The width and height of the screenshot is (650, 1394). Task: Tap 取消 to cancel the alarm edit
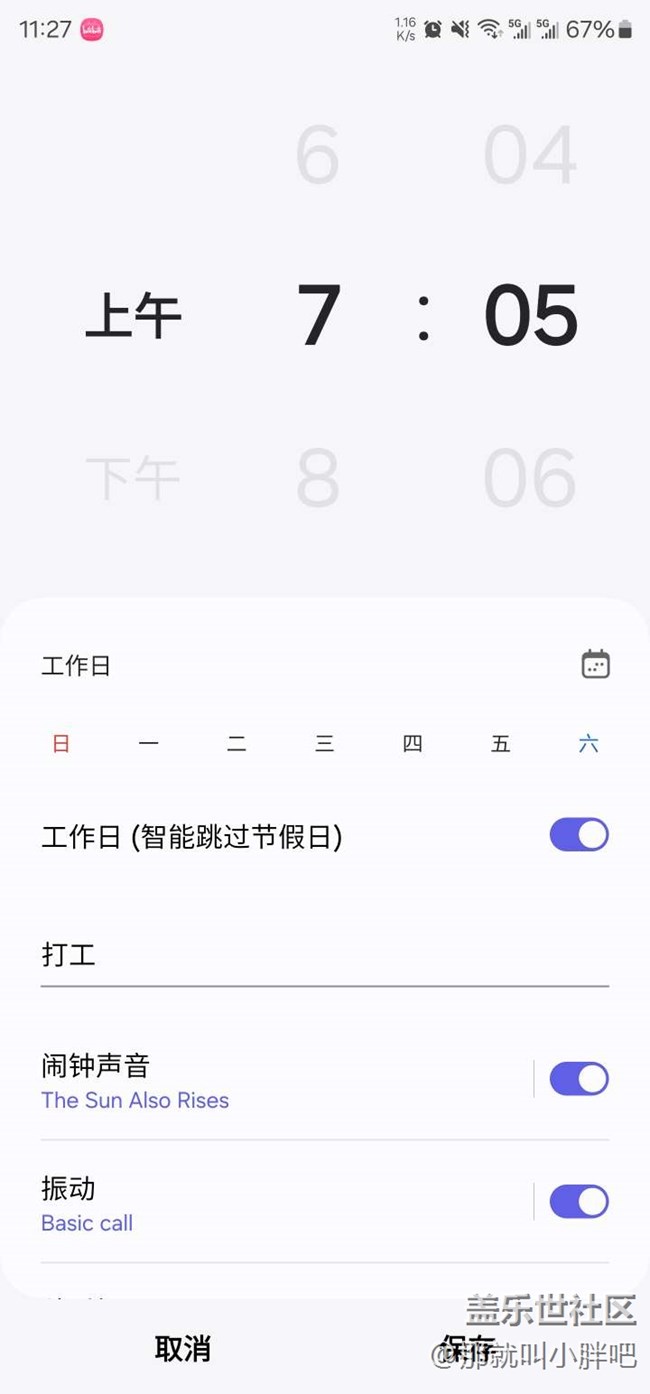pos(183,1349)
